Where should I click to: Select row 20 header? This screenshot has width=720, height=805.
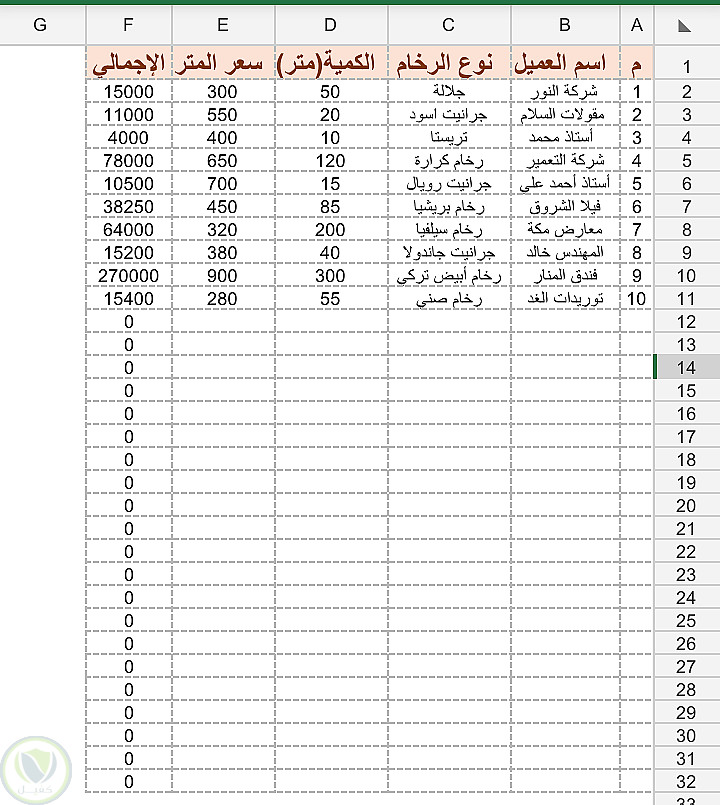(x=686, y=506)
